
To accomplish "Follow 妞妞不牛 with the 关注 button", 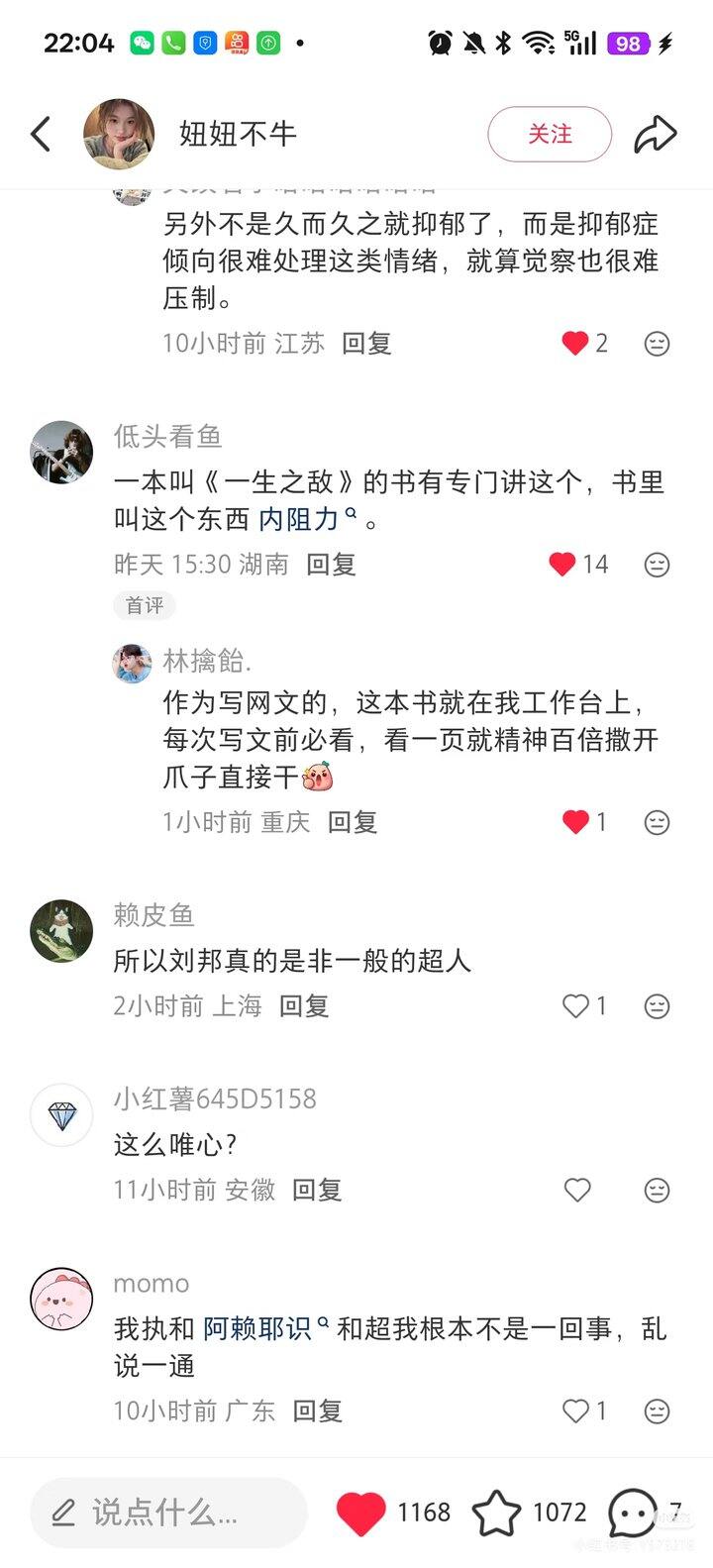I will point(550,134).
